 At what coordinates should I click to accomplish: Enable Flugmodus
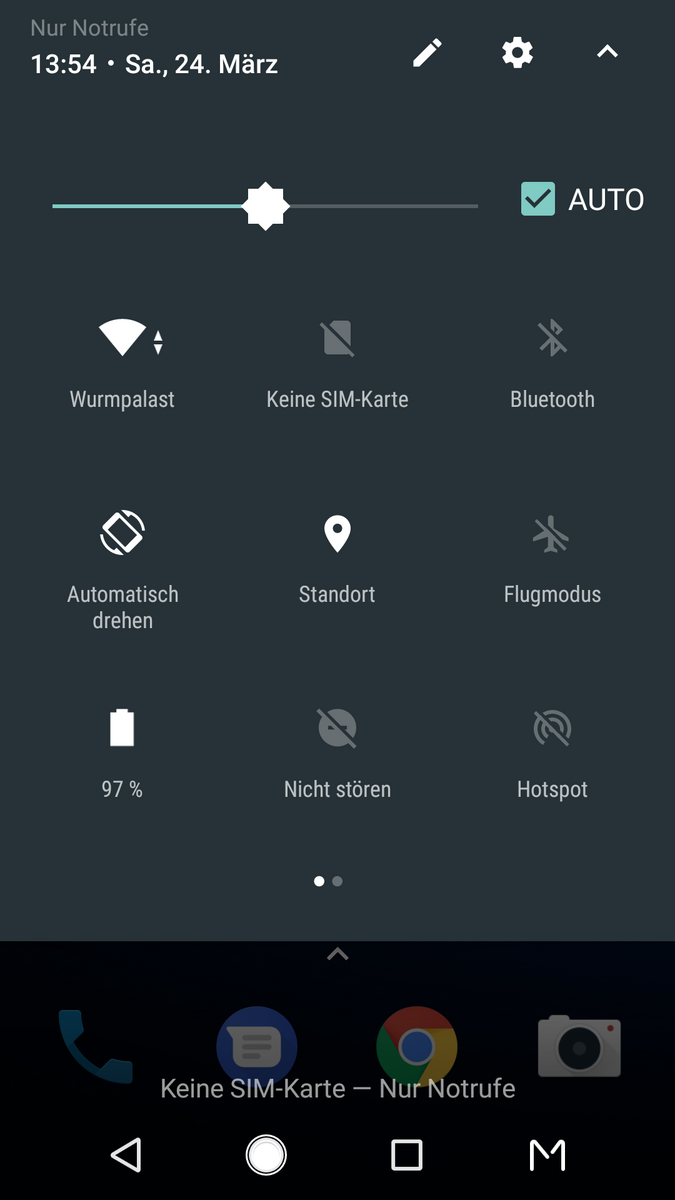click(x=552, y=535)
